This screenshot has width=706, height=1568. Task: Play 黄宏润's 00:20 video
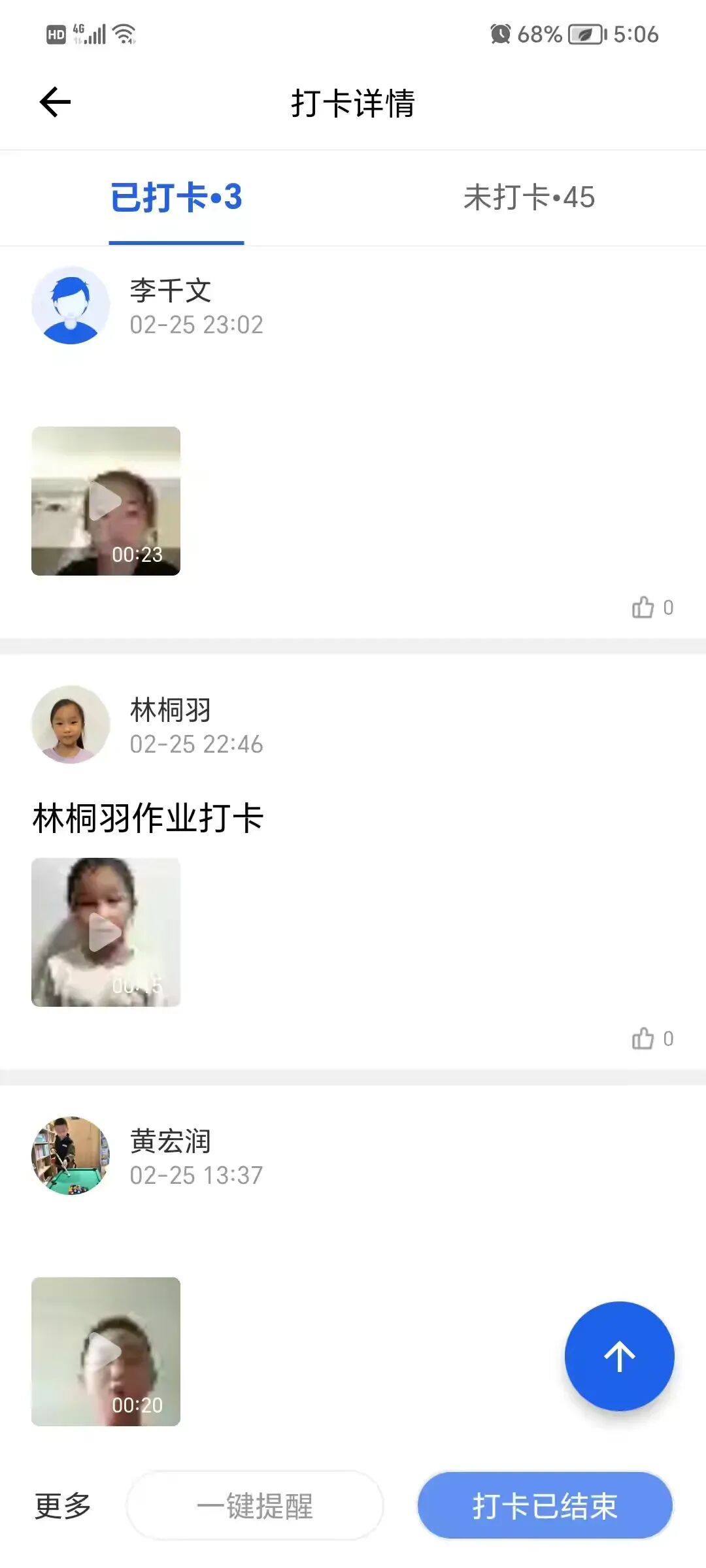point(106,1351)
